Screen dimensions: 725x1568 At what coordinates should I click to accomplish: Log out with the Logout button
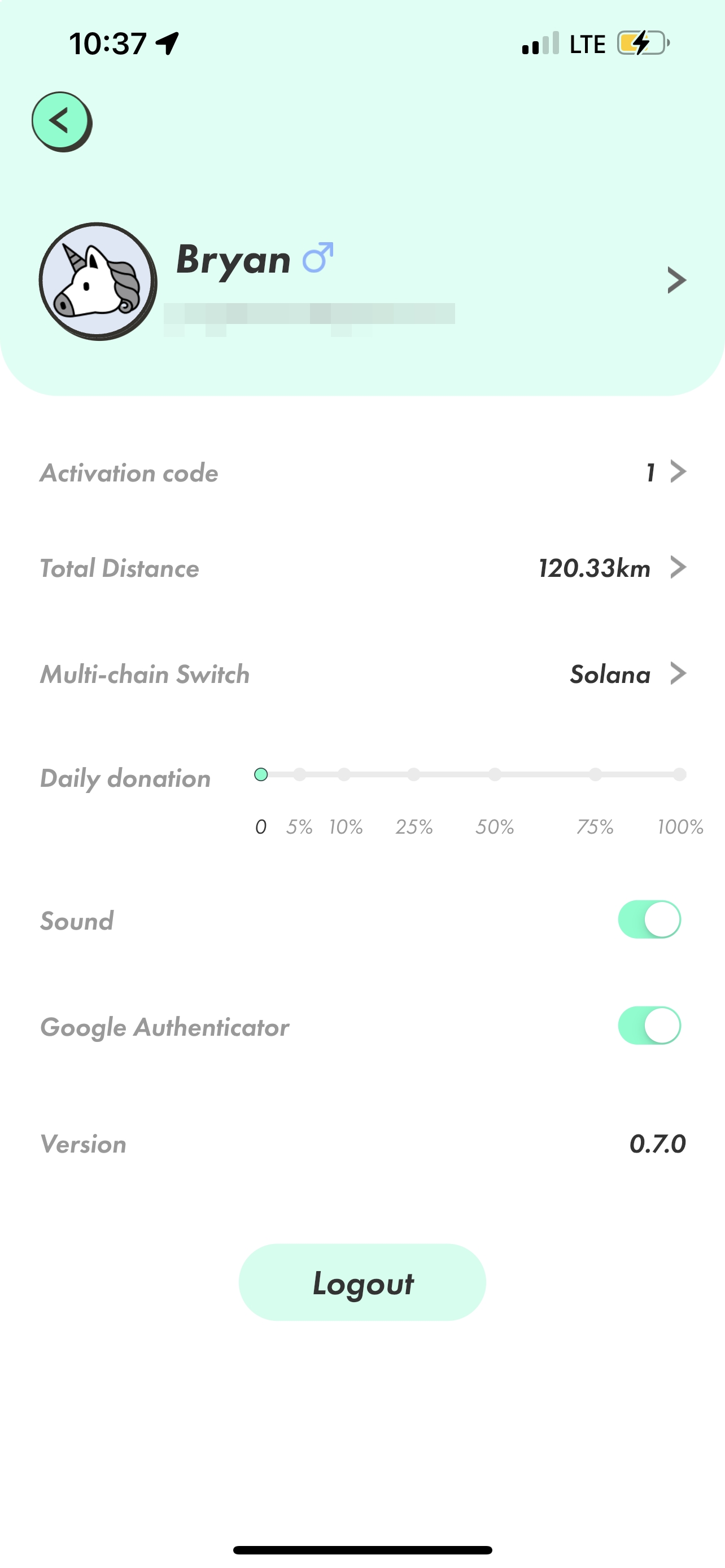click(x=362, y=1282)
